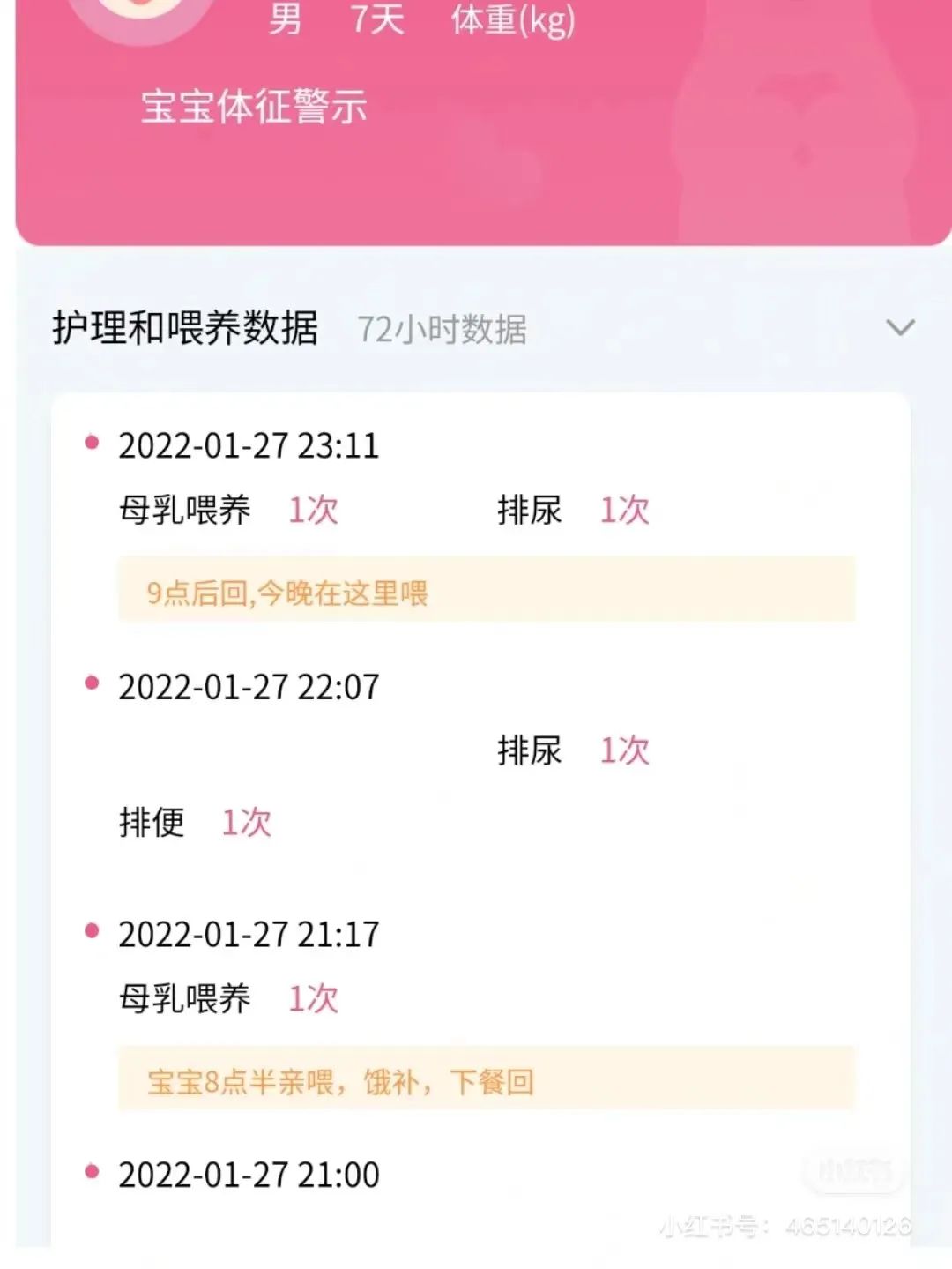
Task: Collapse the 护理和喂养数据 section via the chevron
Action: (899, 326)
